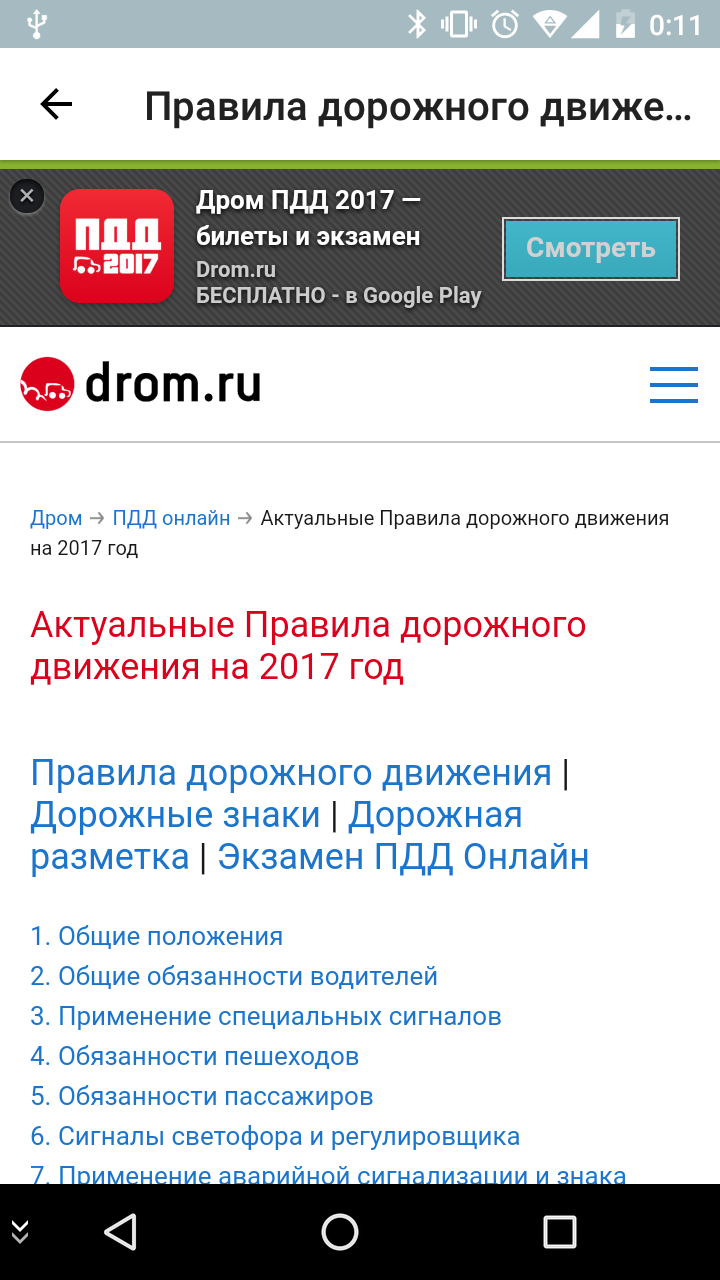Start Экзамен ПДД Онлайн
This screenshot has width=720, height=1280.
point(403,857)
